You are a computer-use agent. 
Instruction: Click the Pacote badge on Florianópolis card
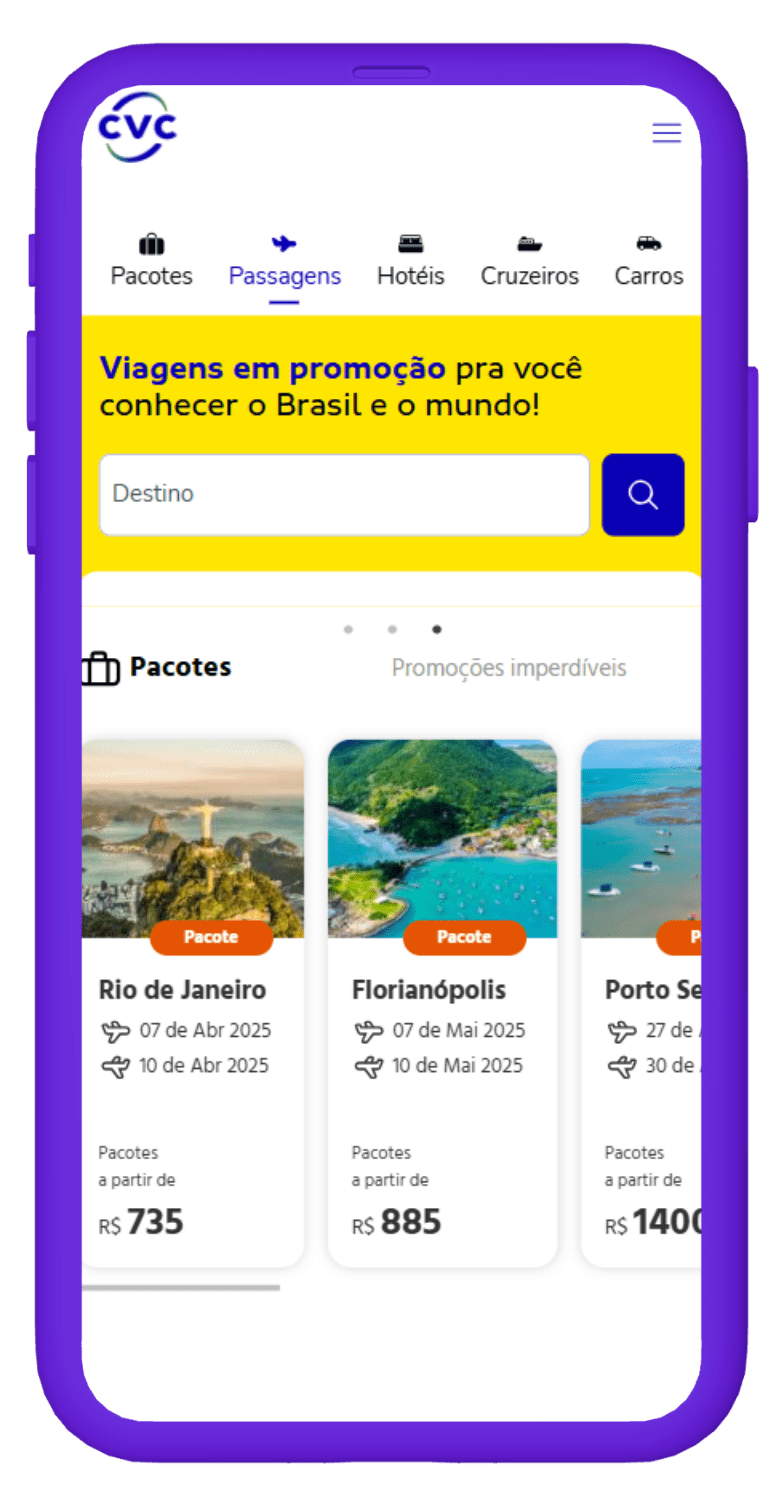tap(465, 936)
